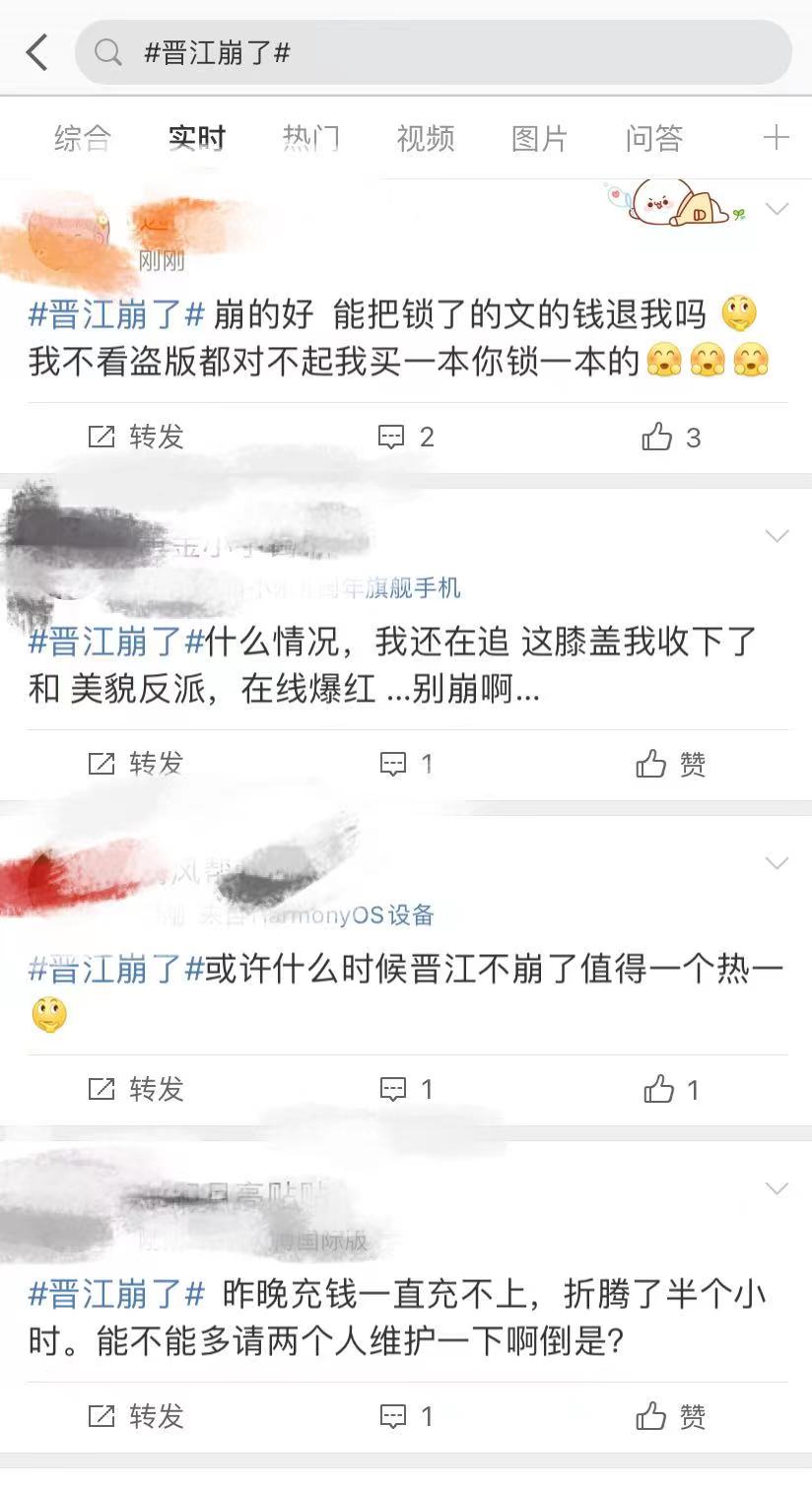Switch to the 综合 tab
812x1493 pixels.
coord(83,138)
